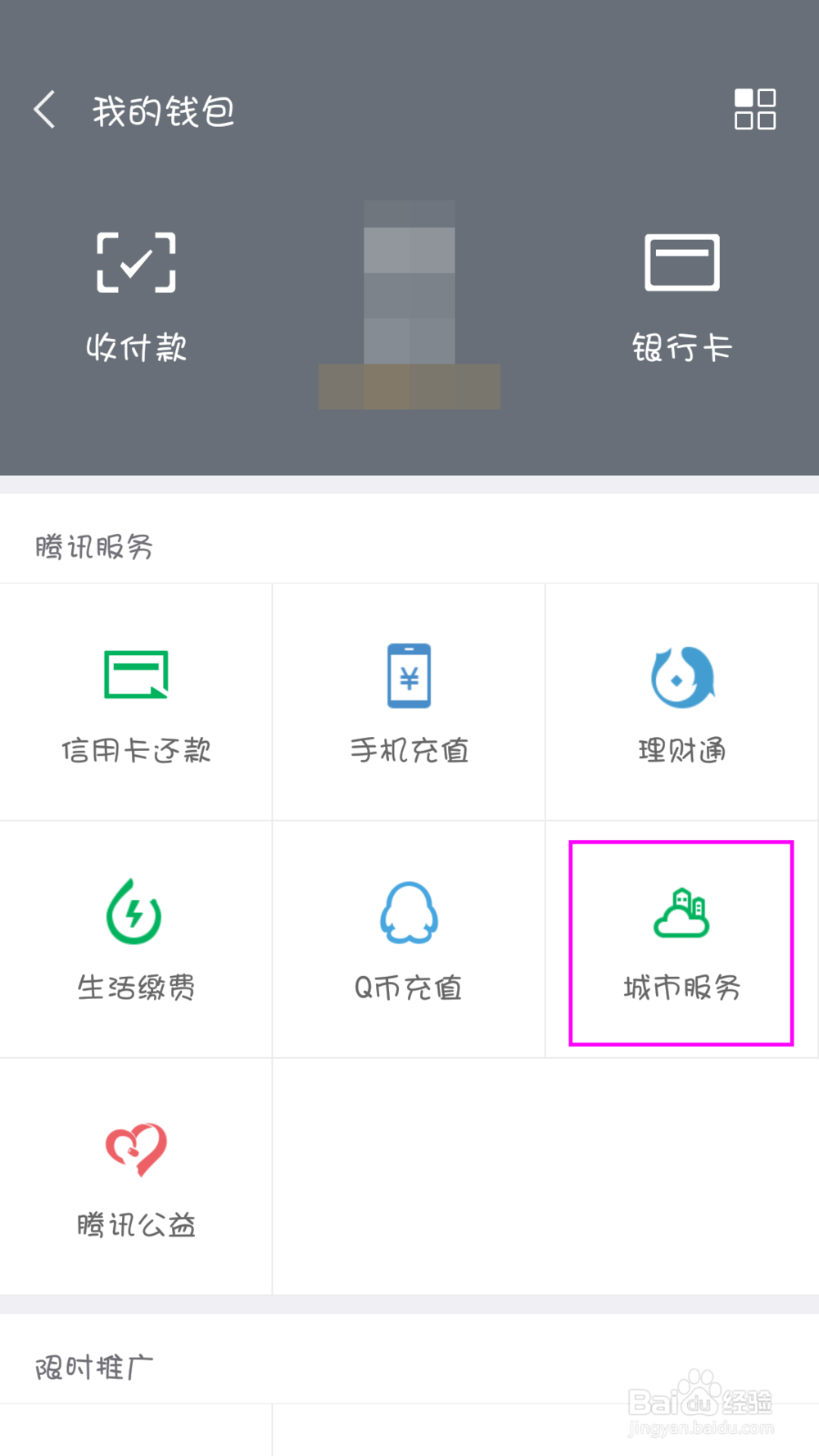This screenshot has width=819, height=1456.
Task: Open the highlighted 城市服务 city services
Action: click(x=682, y=940)
